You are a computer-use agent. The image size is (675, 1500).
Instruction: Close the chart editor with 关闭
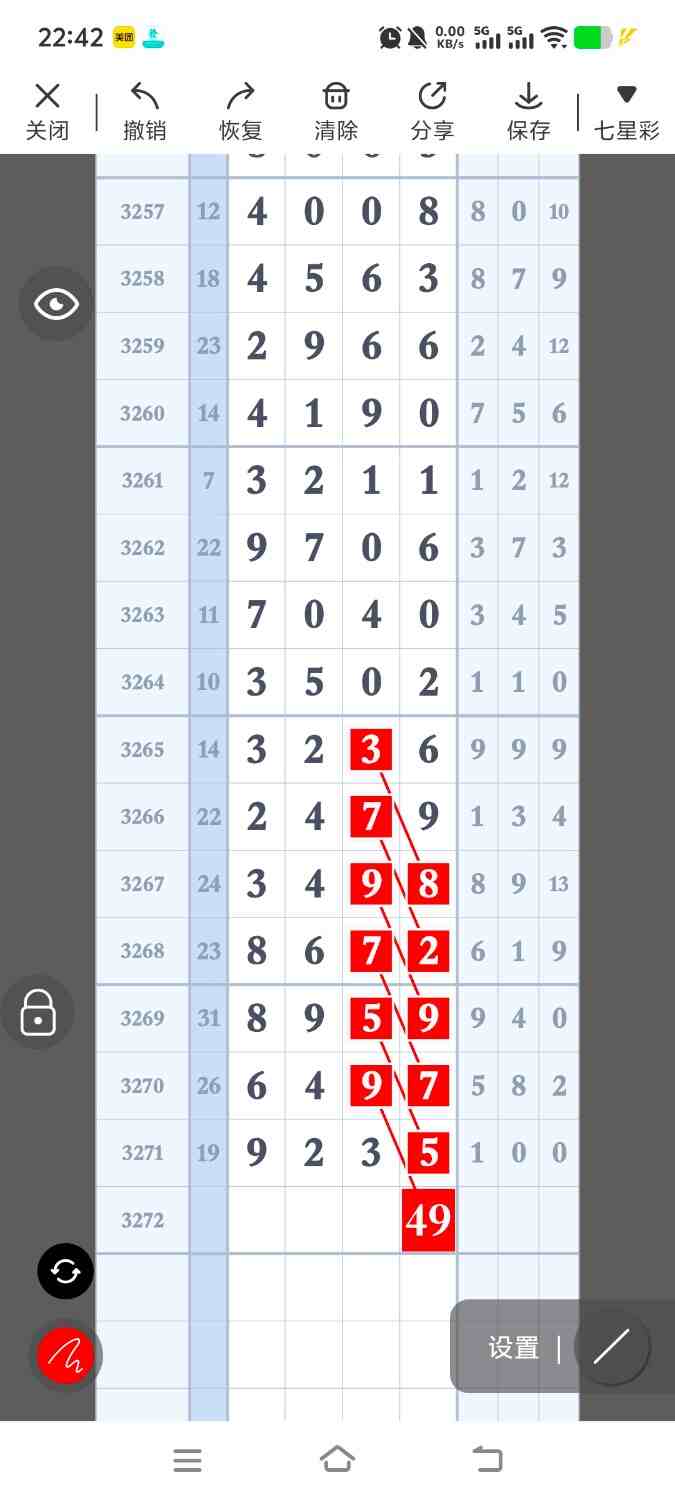[x=47, y=112]
